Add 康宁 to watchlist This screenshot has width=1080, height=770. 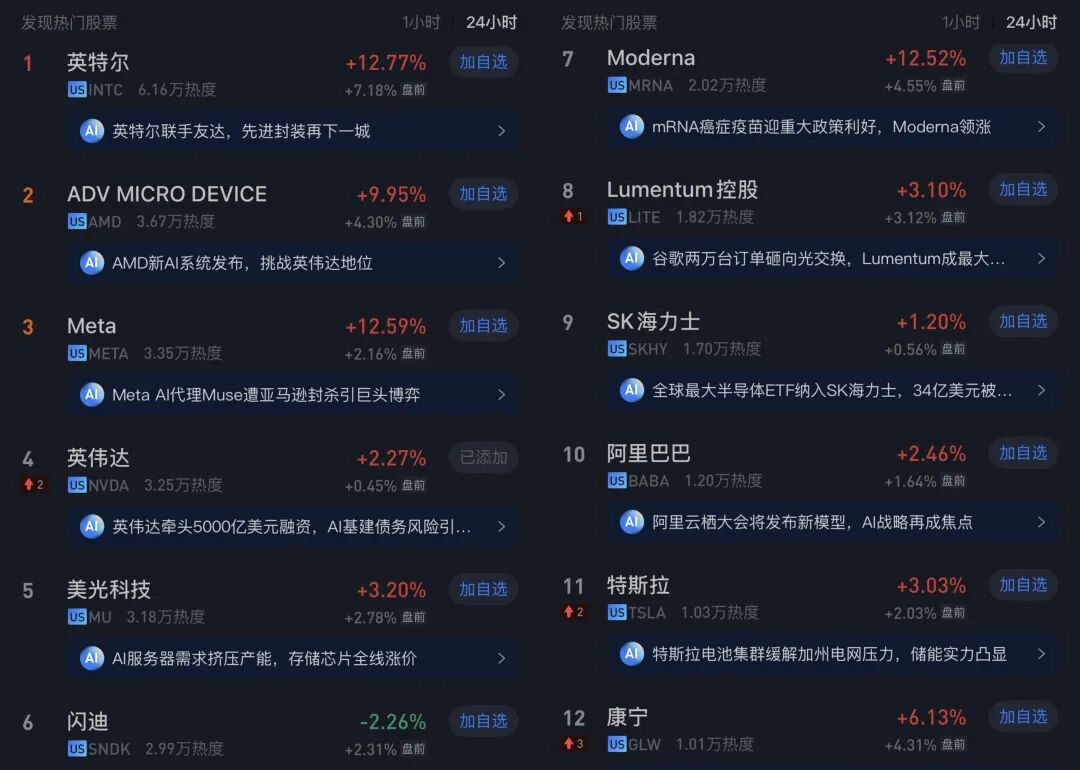coord(1024,717)
